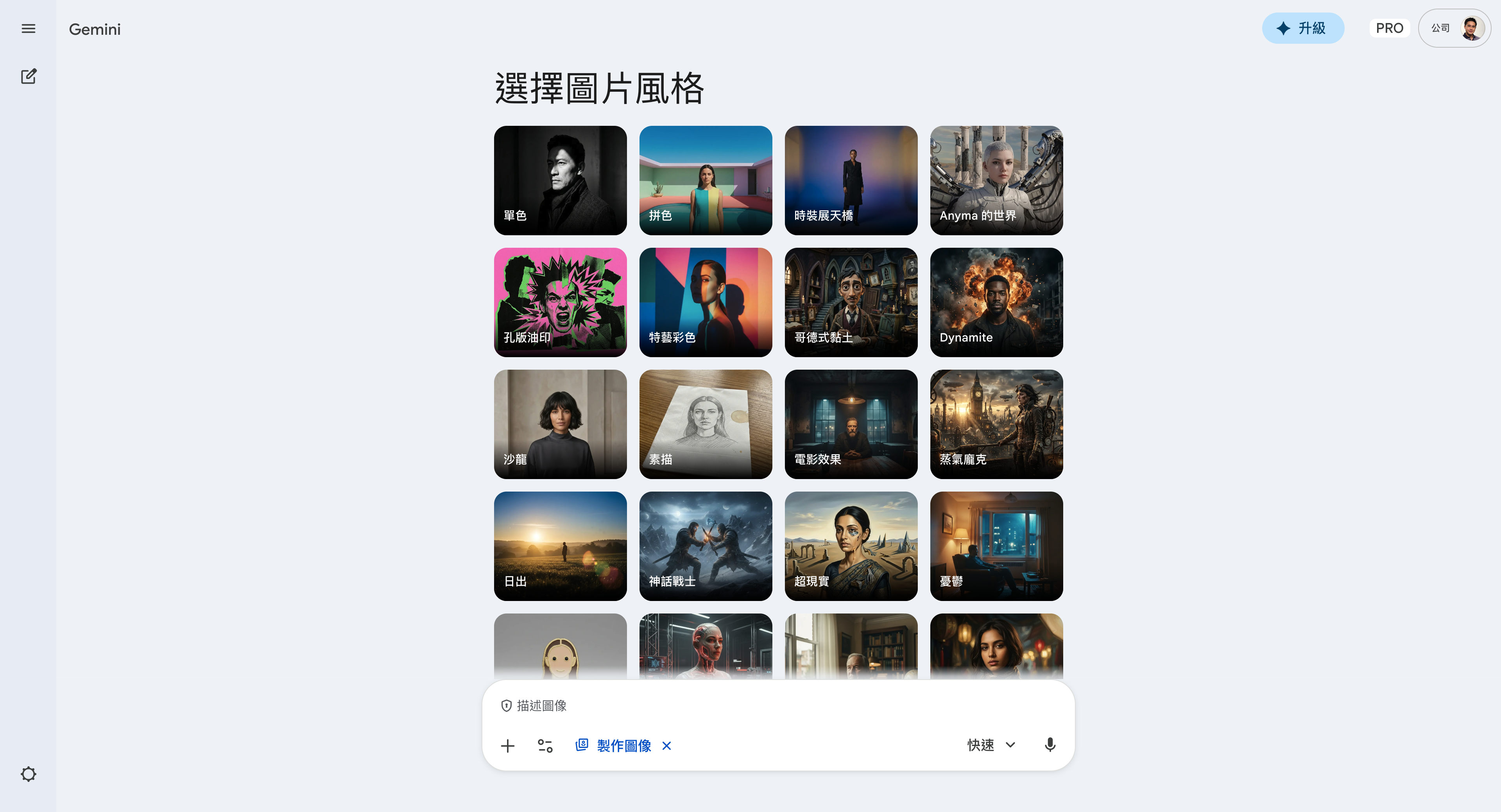This screenshot has width=1501, height=812.
Task: Select the Dynamite style
Action: click(x=996, y=302)
